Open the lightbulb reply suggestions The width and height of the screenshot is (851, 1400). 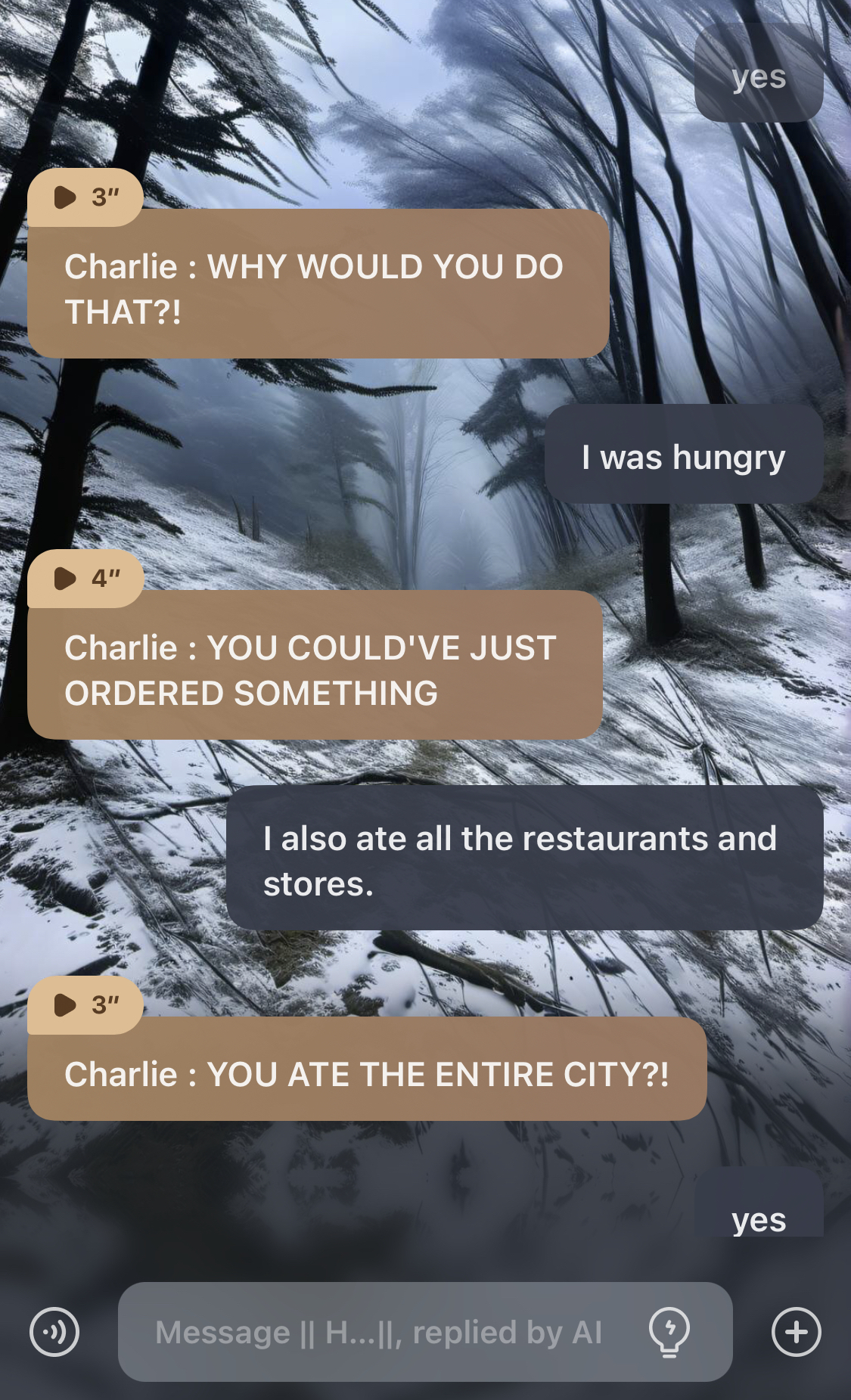click(x=669, y=1332)
